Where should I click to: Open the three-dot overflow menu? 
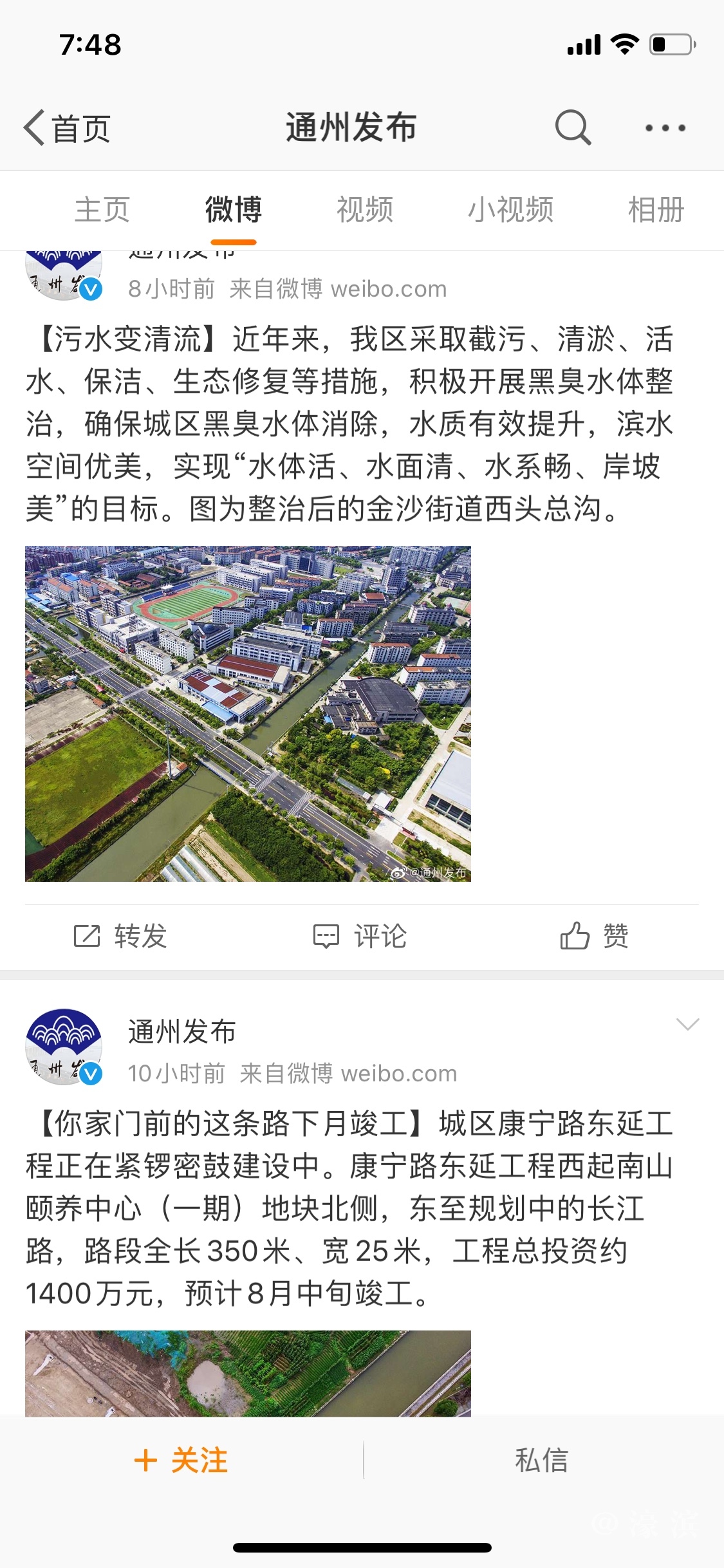(x=665, y=128)
